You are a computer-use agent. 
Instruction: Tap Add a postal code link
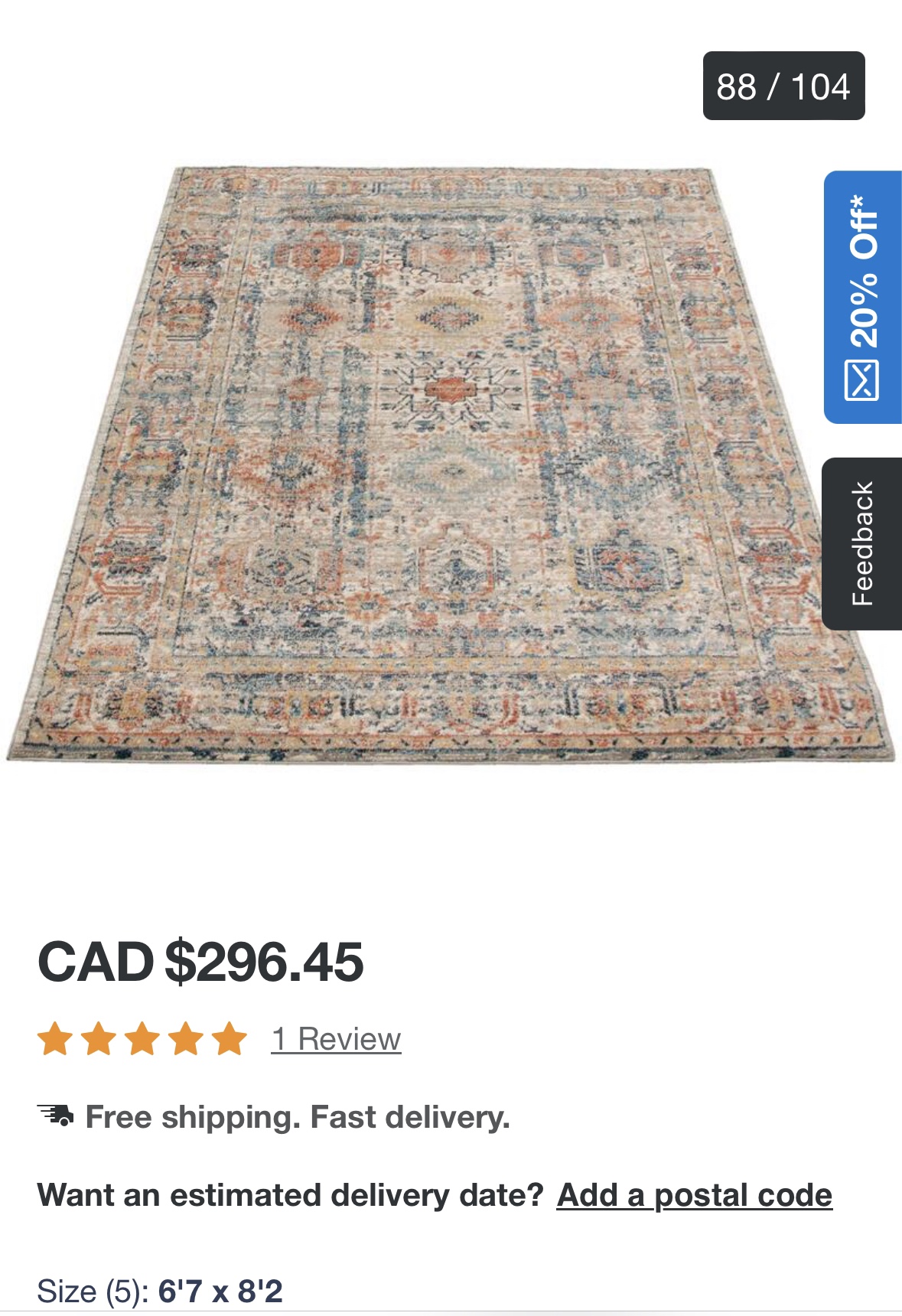click(694, 1195)
